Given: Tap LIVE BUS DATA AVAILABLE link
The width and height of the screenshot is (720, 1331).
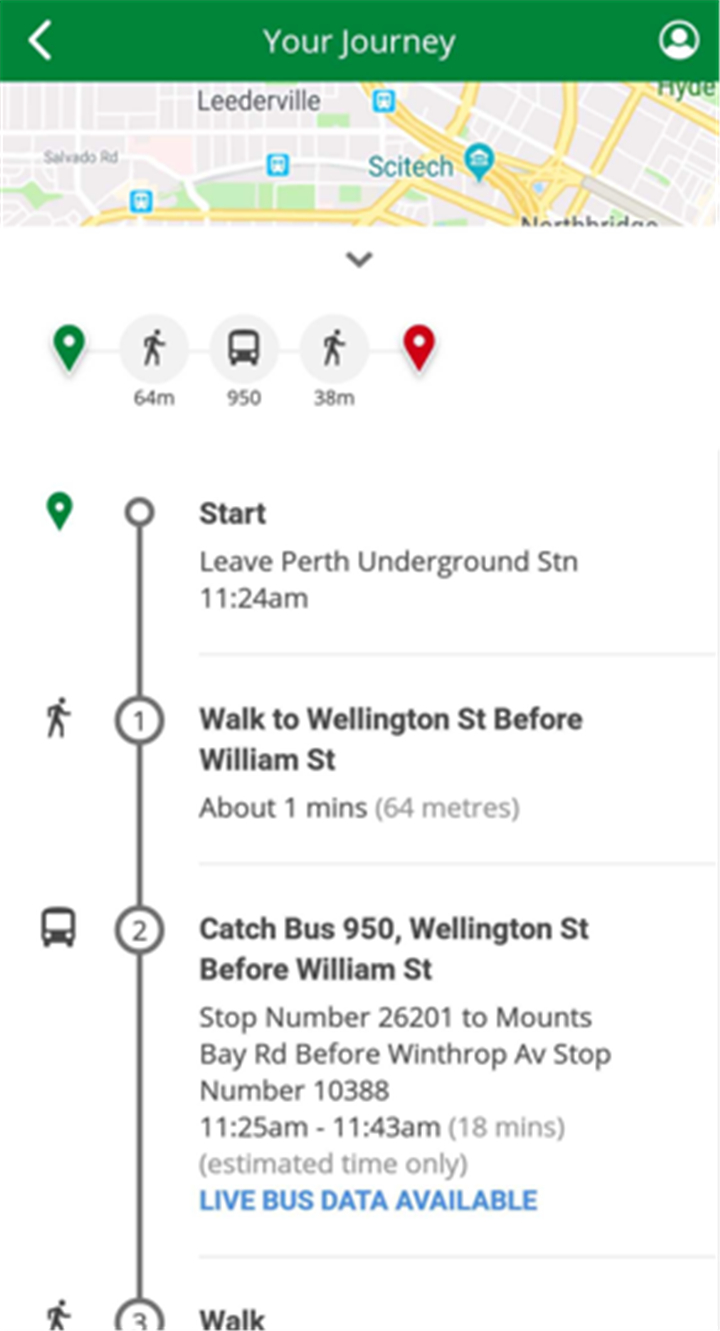Looking at the screenshot, I should coord(368,1200).
